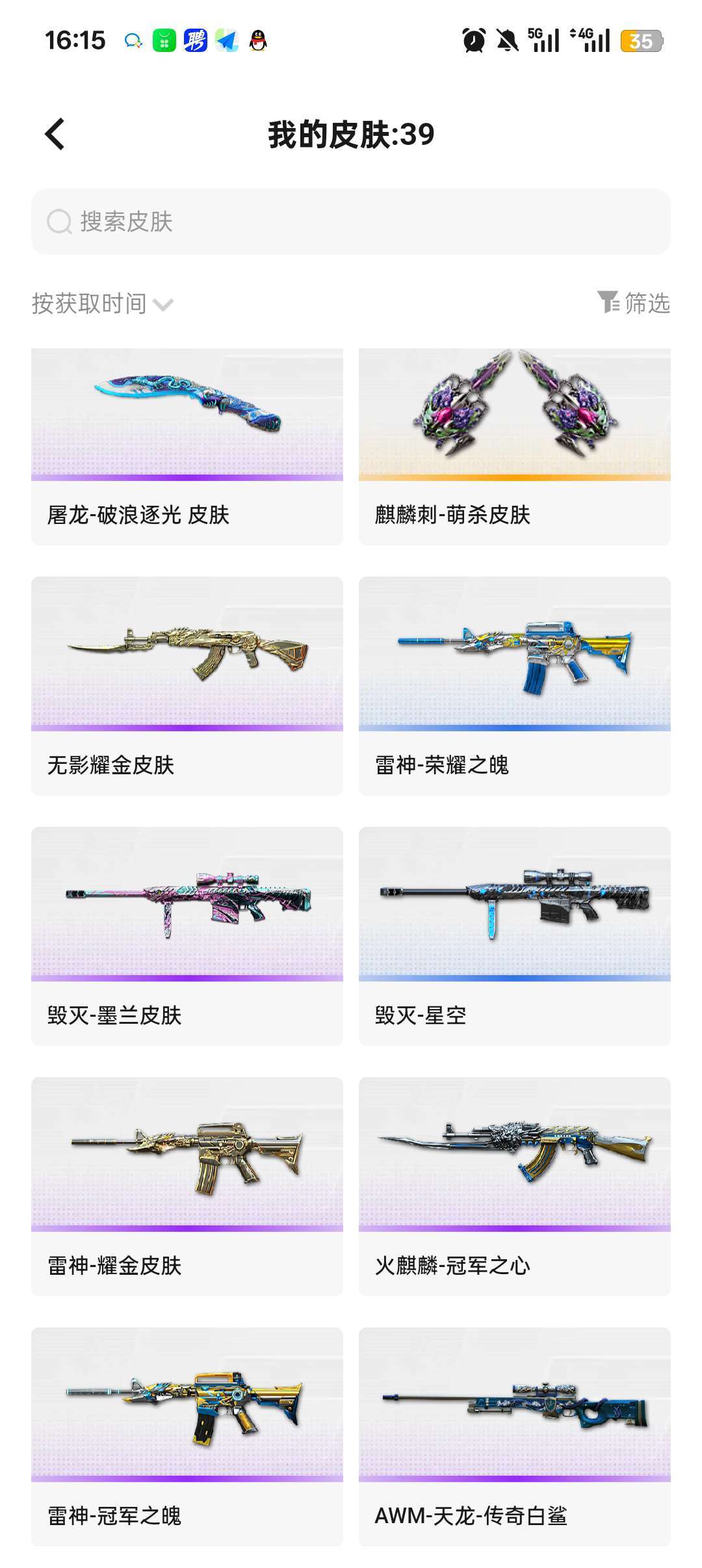This screenshot has height=1568, width=702.
Task: Tap the 筛选 filter funnel icon
Action: 609,303
